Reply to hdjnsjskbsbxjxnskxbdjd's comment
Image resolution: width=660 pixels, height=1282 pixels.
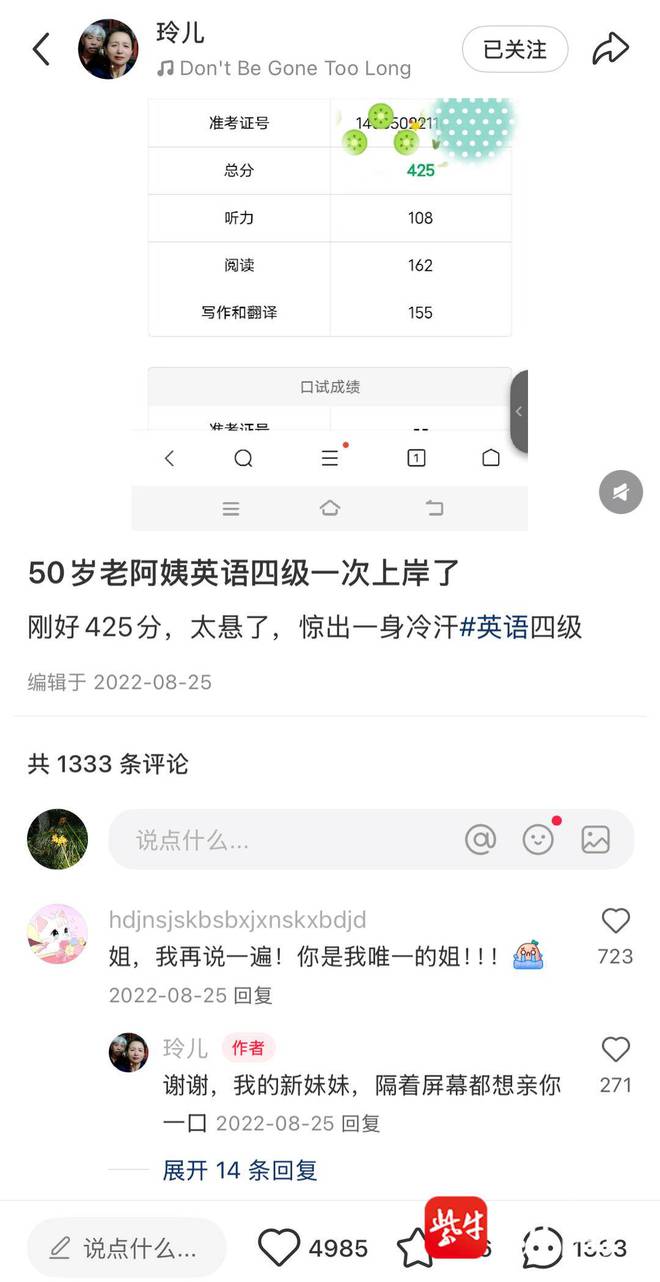(253, 995)
